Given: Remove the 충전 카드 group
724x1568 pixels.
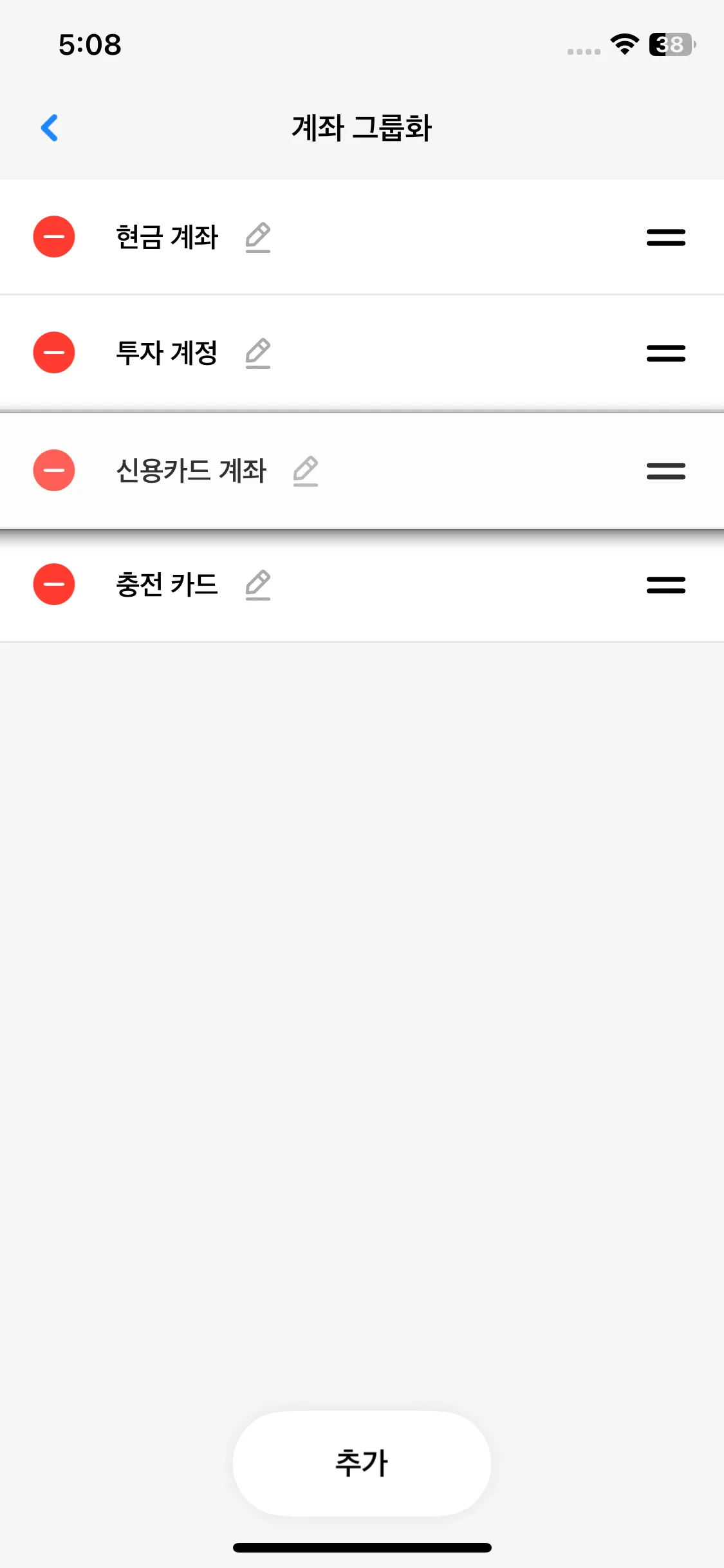Looking at the screenshot, I should click(54, 584).
